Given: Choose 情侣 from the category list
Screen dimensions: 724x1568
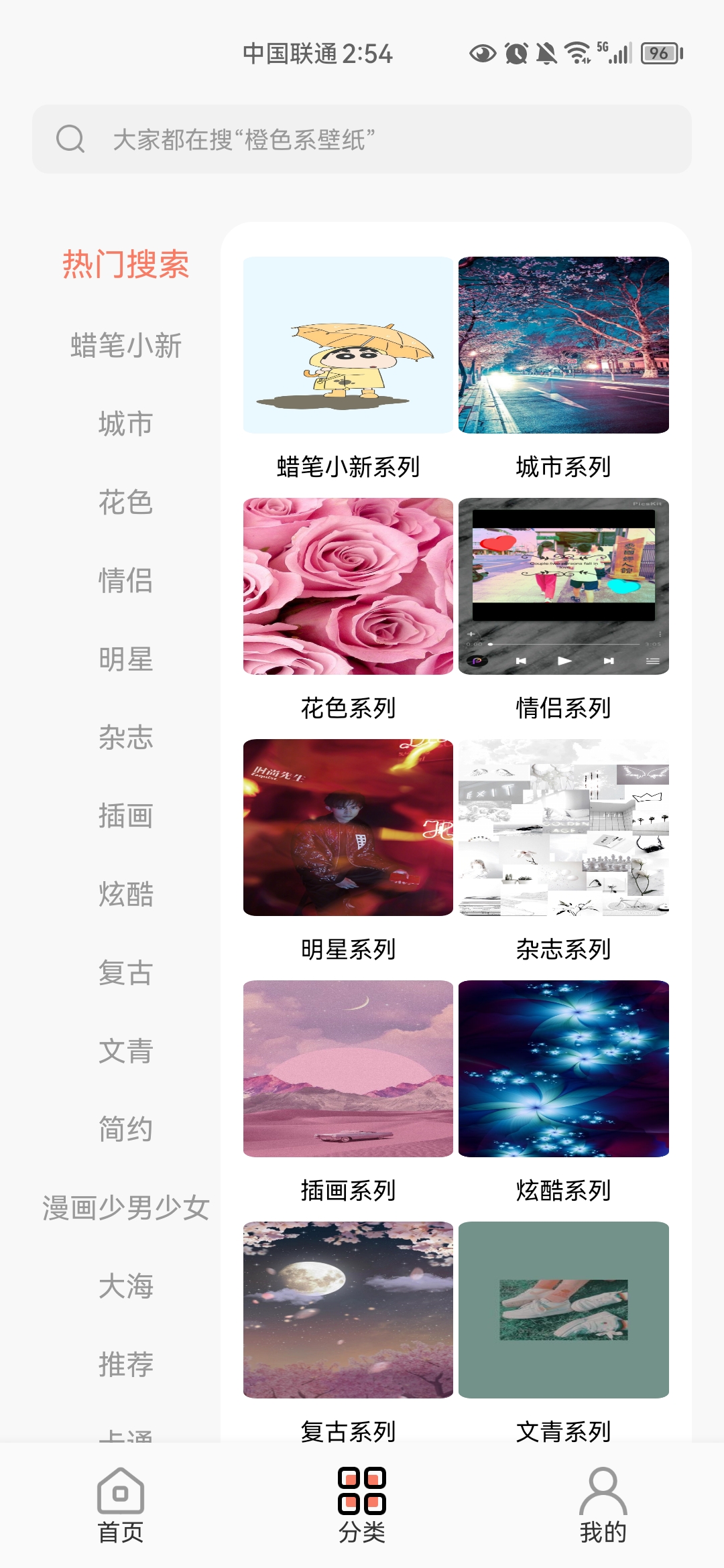Looking at the screenshot, I should (x=126, y=580).
